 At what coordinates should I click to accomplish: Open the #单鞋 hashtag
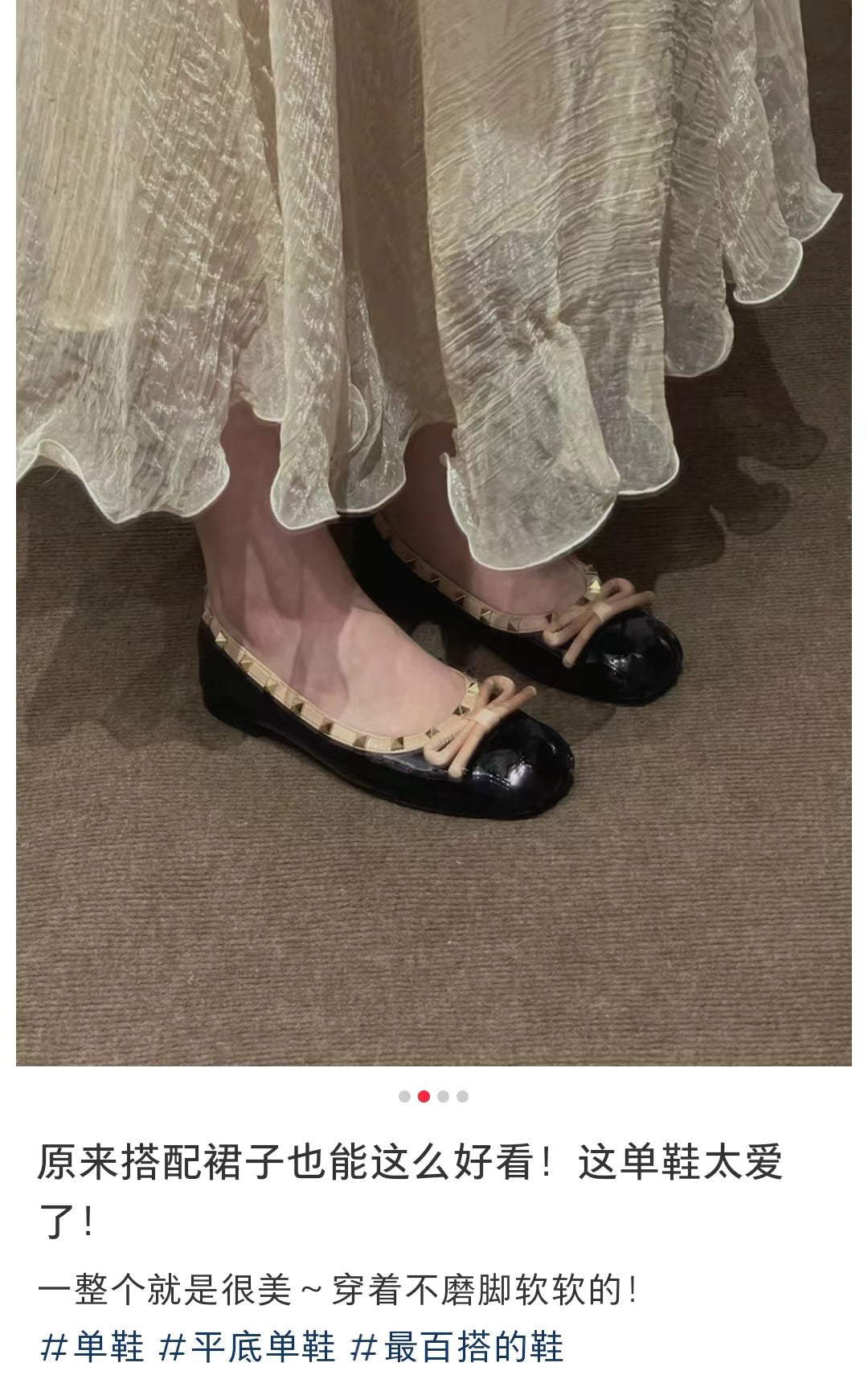tap(92, 1347)
